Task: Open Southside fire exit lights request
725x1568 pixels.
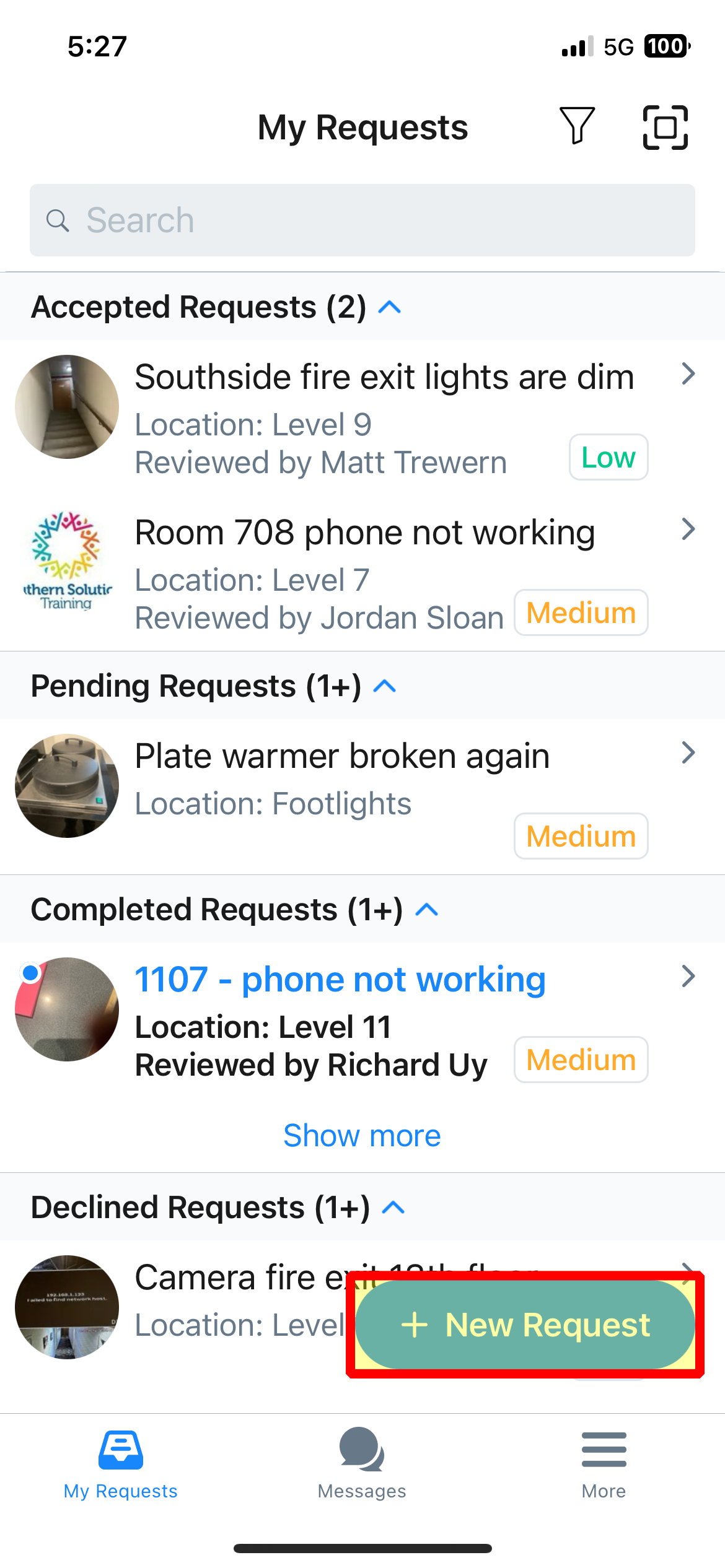Action: (362, 418)
